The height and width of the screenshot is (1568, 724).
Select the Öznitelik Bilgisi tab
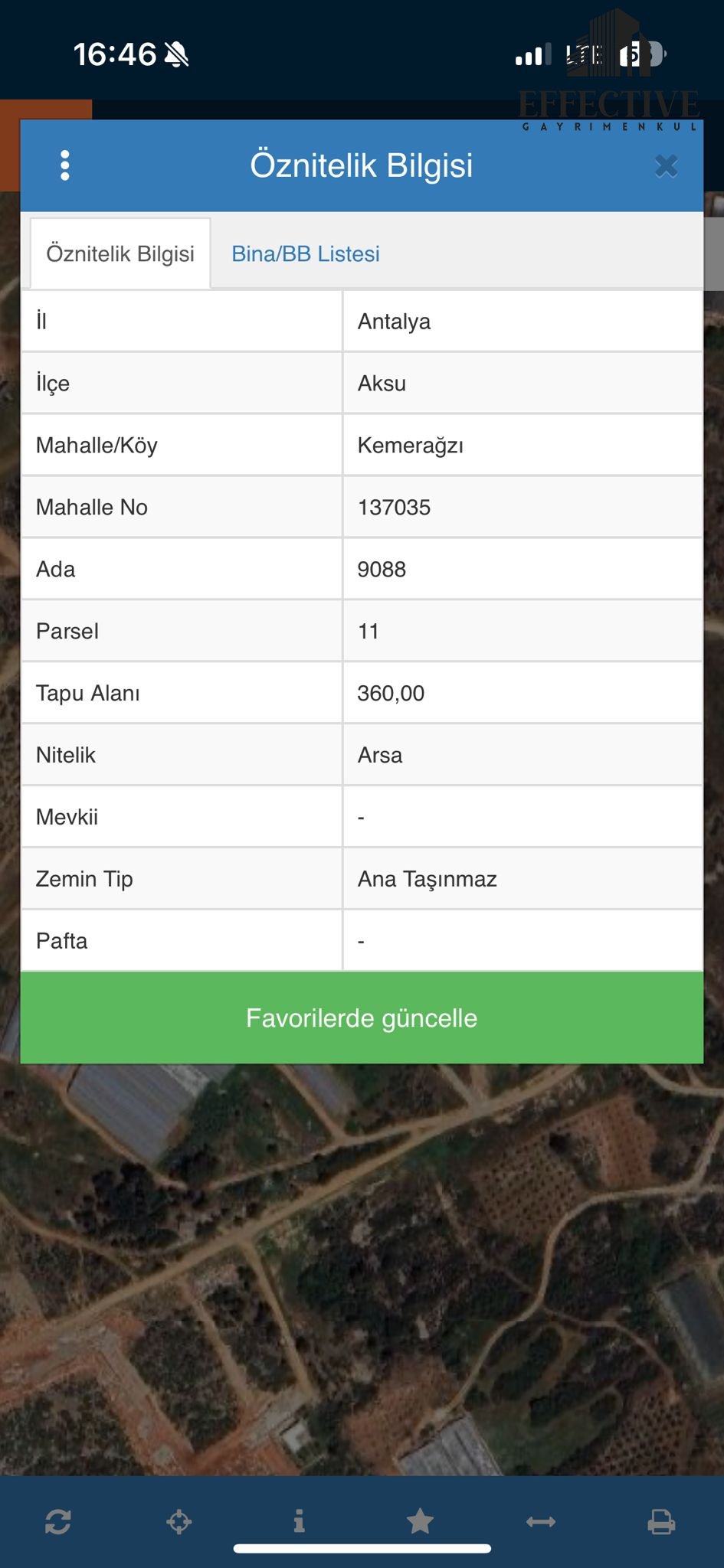[120, 253]
